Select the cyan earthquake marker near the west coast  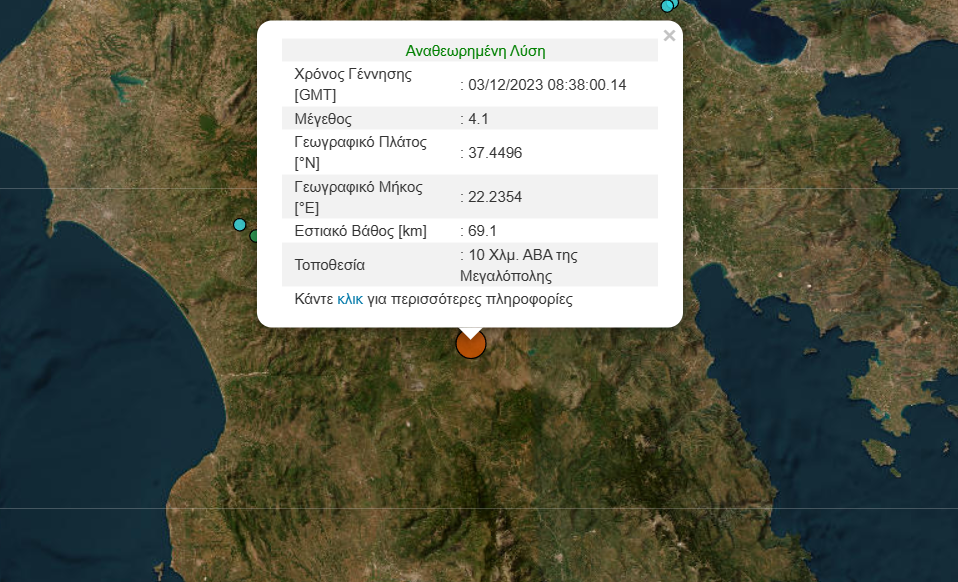(239, 224)
